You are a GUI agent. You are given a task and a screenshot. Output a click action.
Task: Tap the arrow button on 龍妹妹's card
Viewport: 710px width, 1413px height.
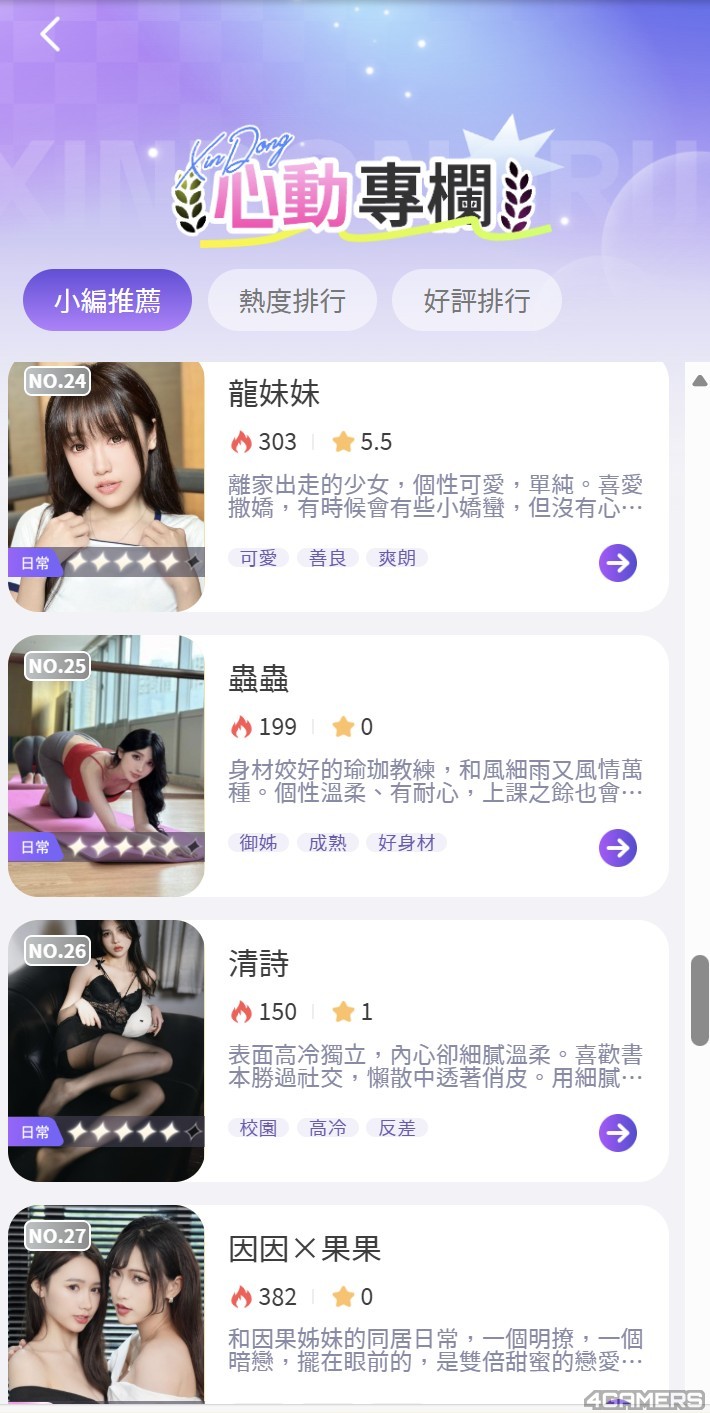[x=618, y=563]
